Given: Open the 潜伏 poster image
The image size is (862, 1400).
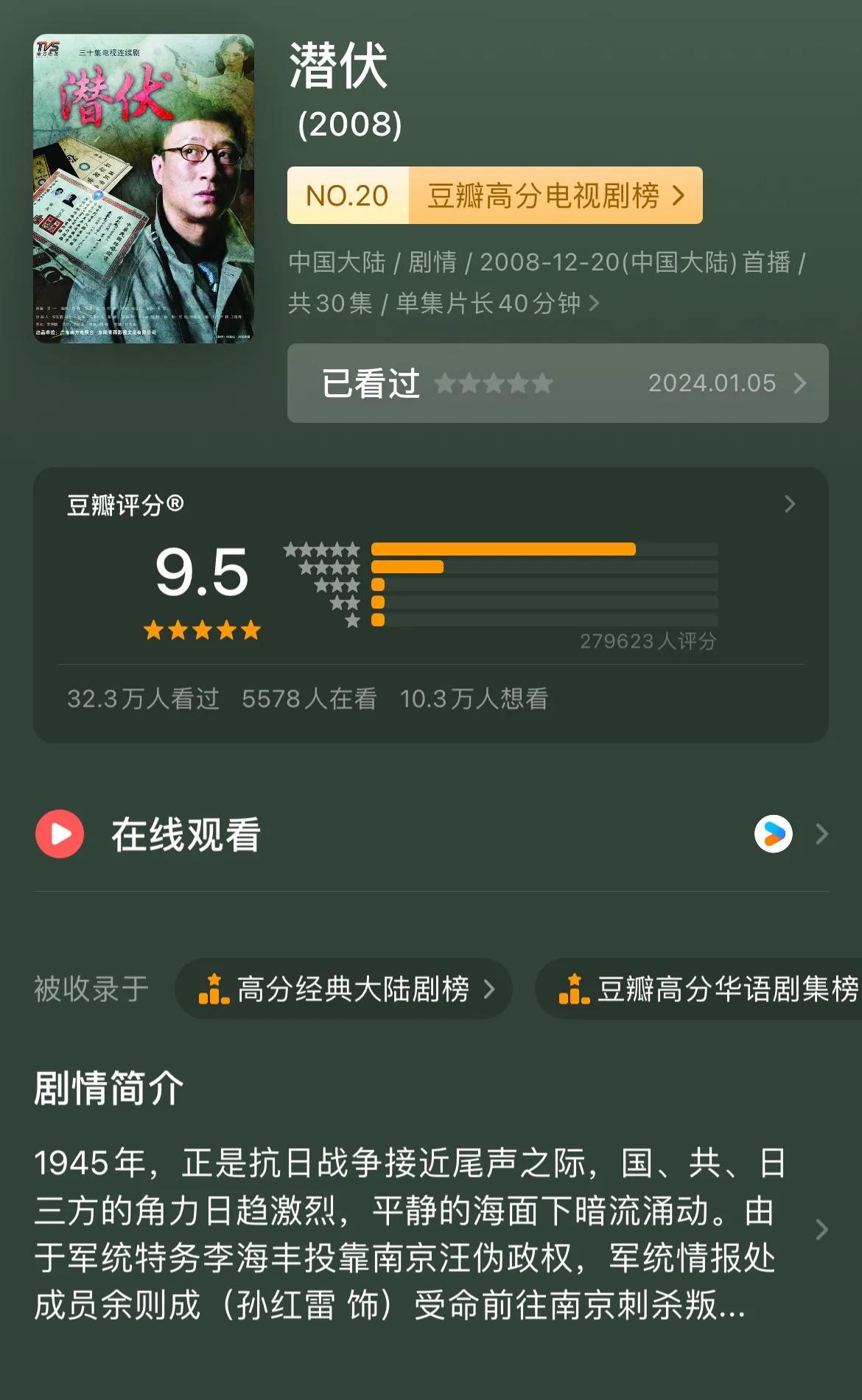Looking at the screenshot, I should click(144, 189).
